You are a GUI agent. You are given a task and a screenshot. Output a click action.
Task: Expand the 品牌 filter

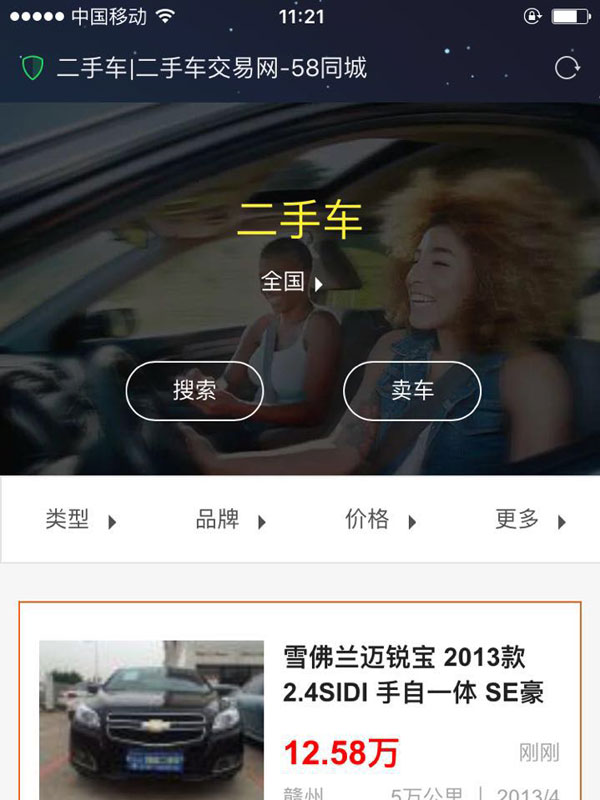point(230,519)
